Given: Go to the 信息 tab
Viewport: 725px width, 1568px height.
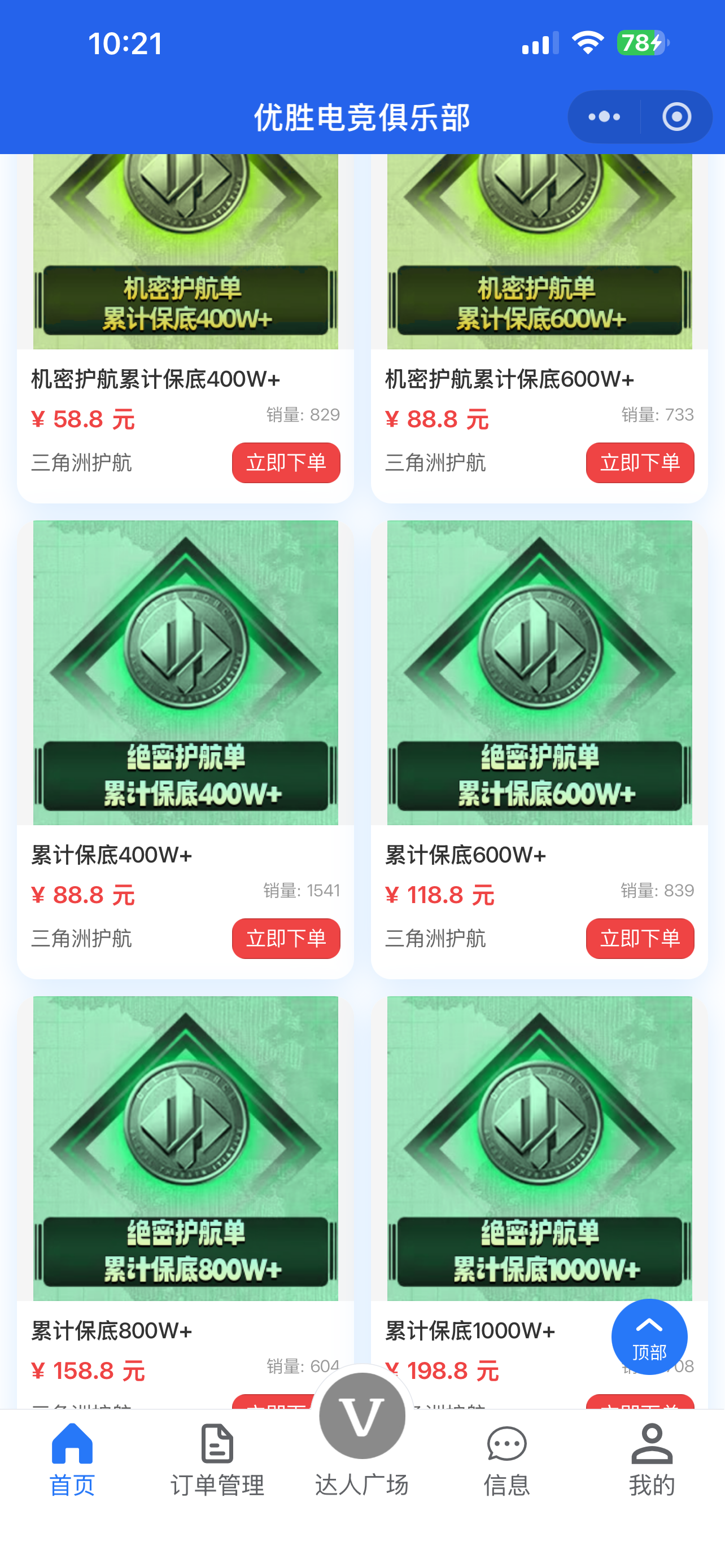Looking at the screenshot, I should [x=506, y=1460].
